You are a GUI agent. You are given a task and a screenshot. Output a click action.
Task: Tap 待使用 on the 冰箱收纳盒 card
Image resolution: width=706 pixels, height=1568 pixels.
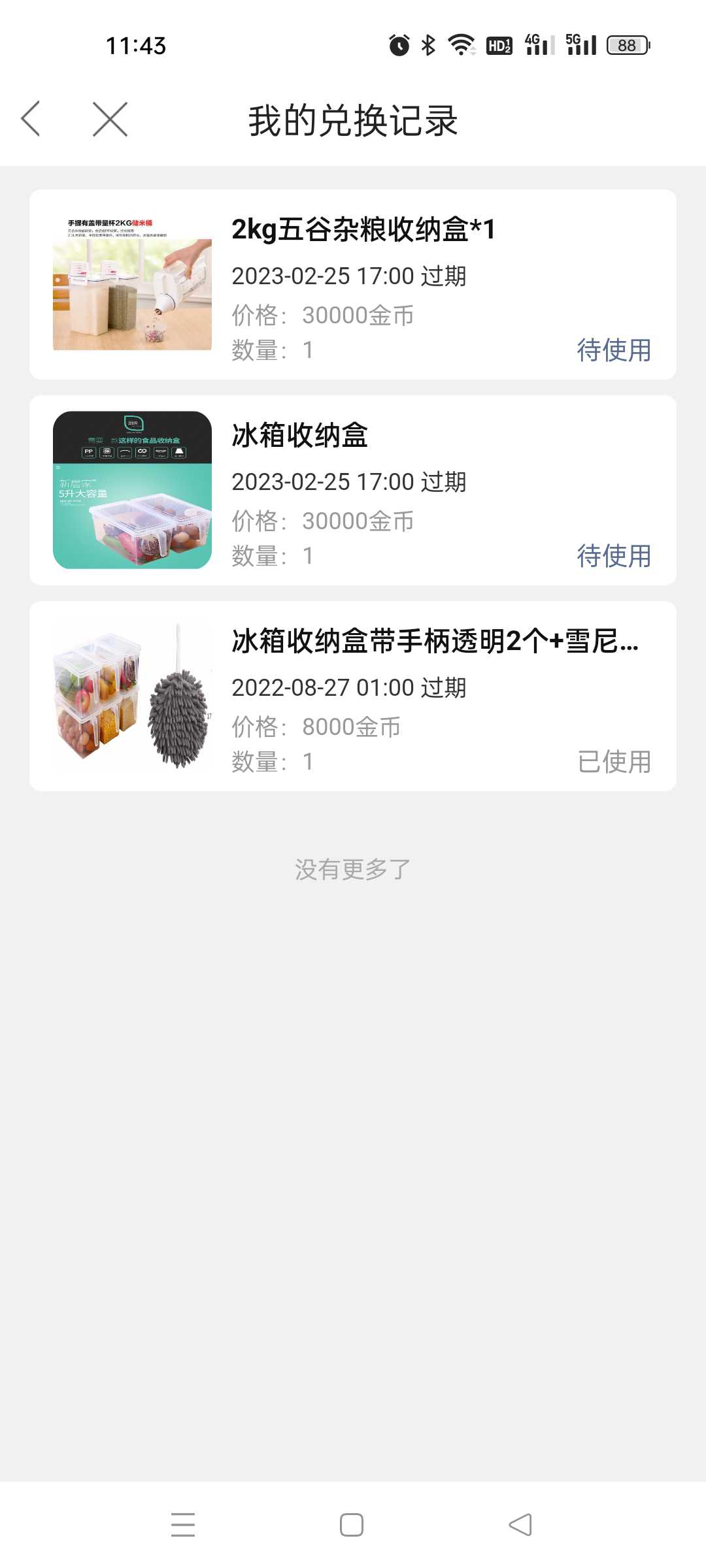point(614,556)
